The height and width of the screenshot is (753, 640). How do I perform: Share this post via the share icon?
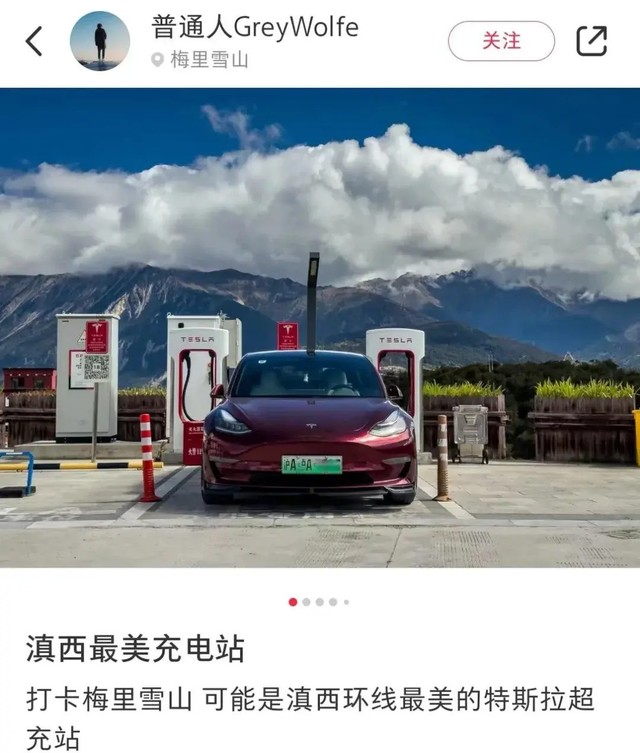[592, 41]
